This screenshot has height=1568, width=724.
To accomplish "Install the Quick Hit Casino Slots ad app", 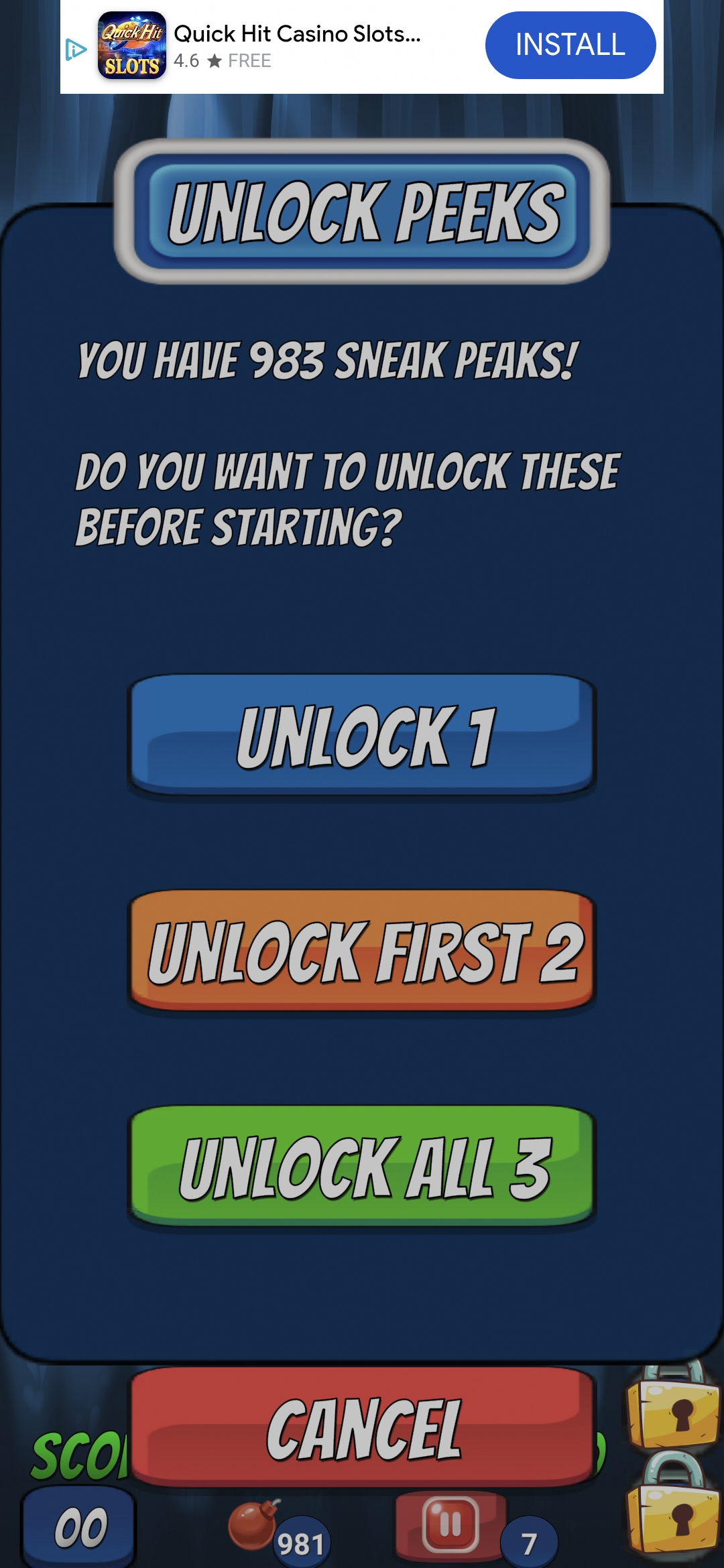I will pyautogui.click(x=570, y=45).
